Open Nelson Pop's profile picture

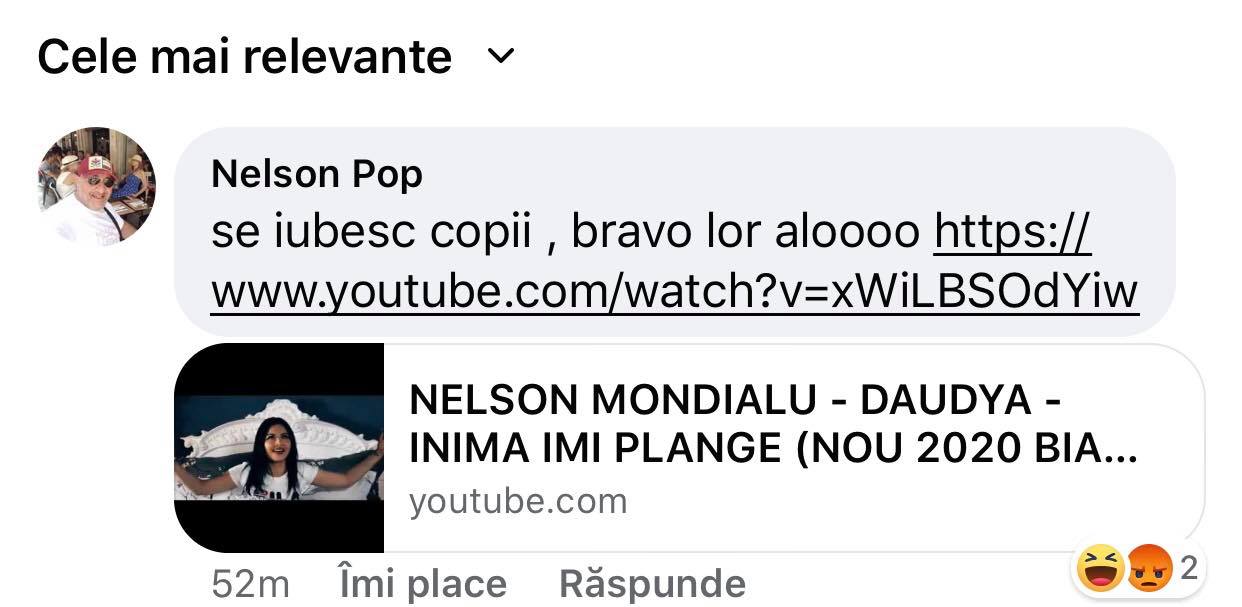[x=97, y=187]
